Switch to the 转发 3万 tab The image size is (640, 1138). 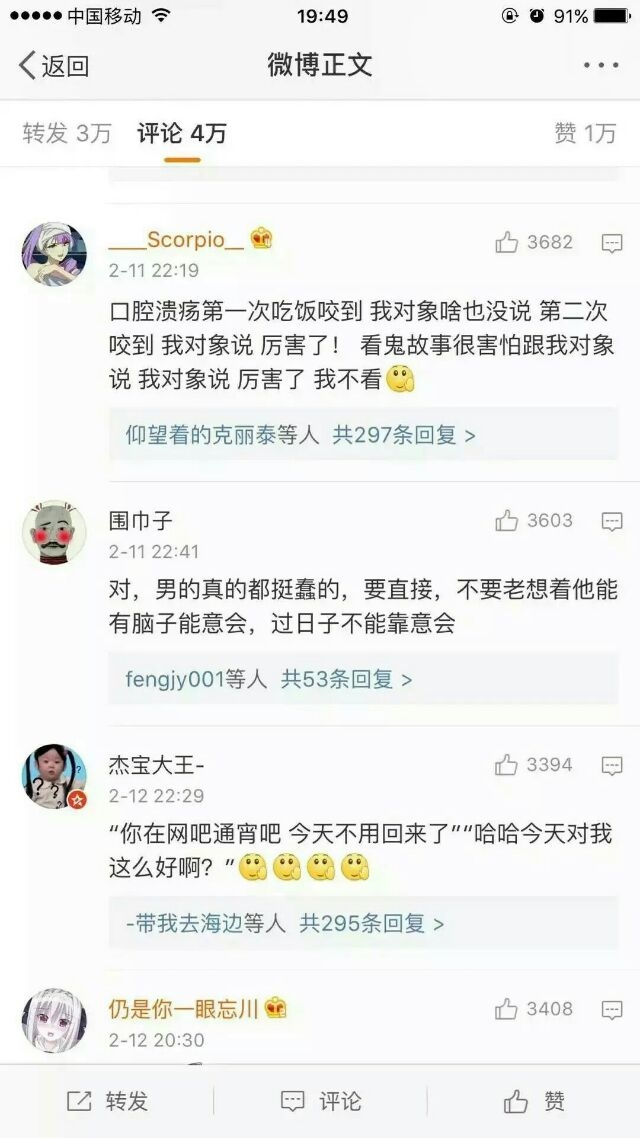click(67, 134)
